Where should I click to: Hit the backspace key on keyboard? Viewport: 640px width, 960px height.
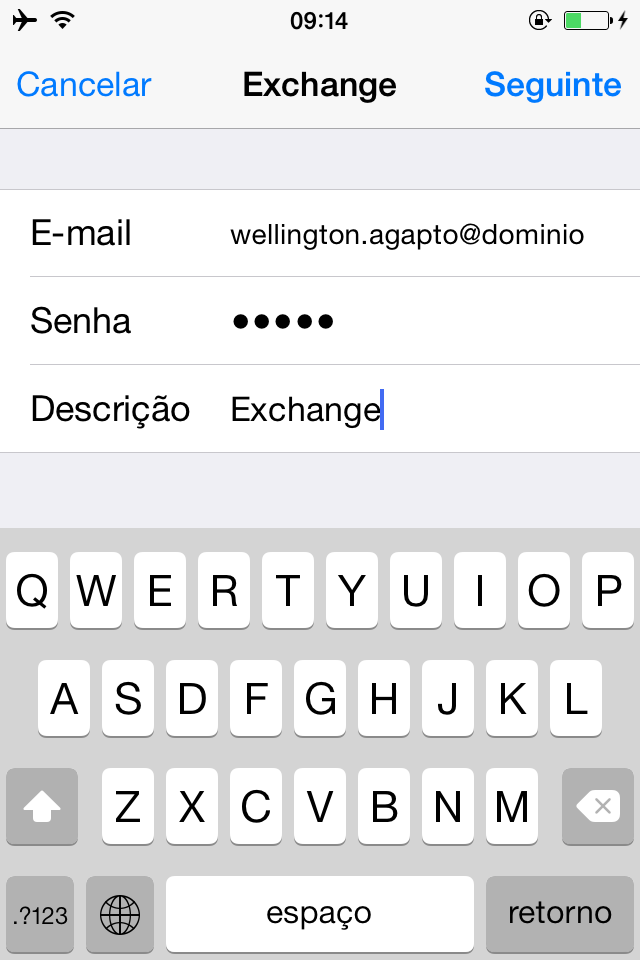(597, 806)
